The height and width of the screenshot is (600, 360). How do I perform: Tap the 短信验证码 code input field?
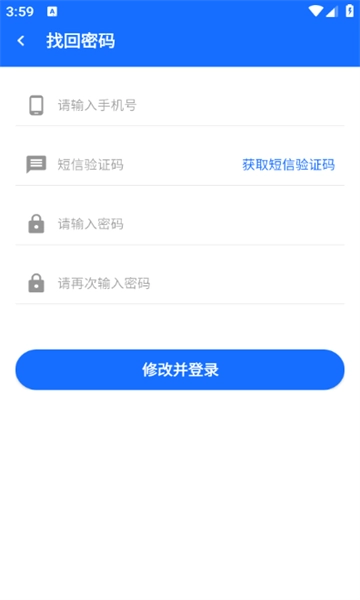click(145, 165)
